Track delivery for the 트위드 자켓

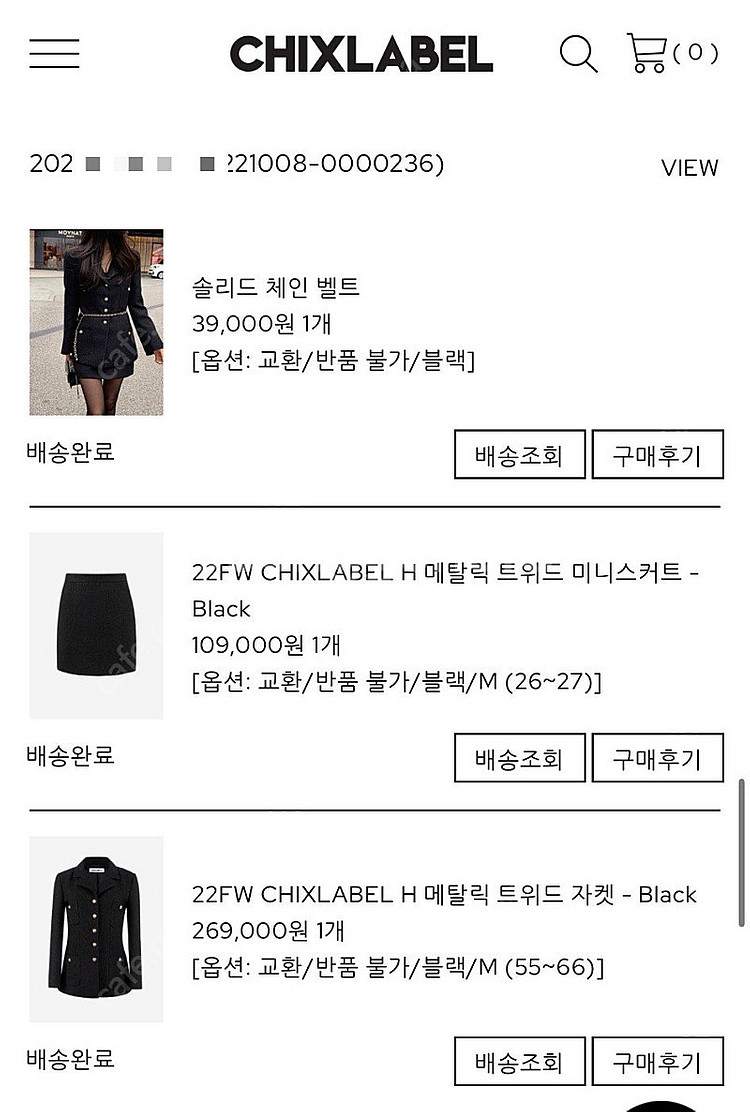pos(519,1061)
